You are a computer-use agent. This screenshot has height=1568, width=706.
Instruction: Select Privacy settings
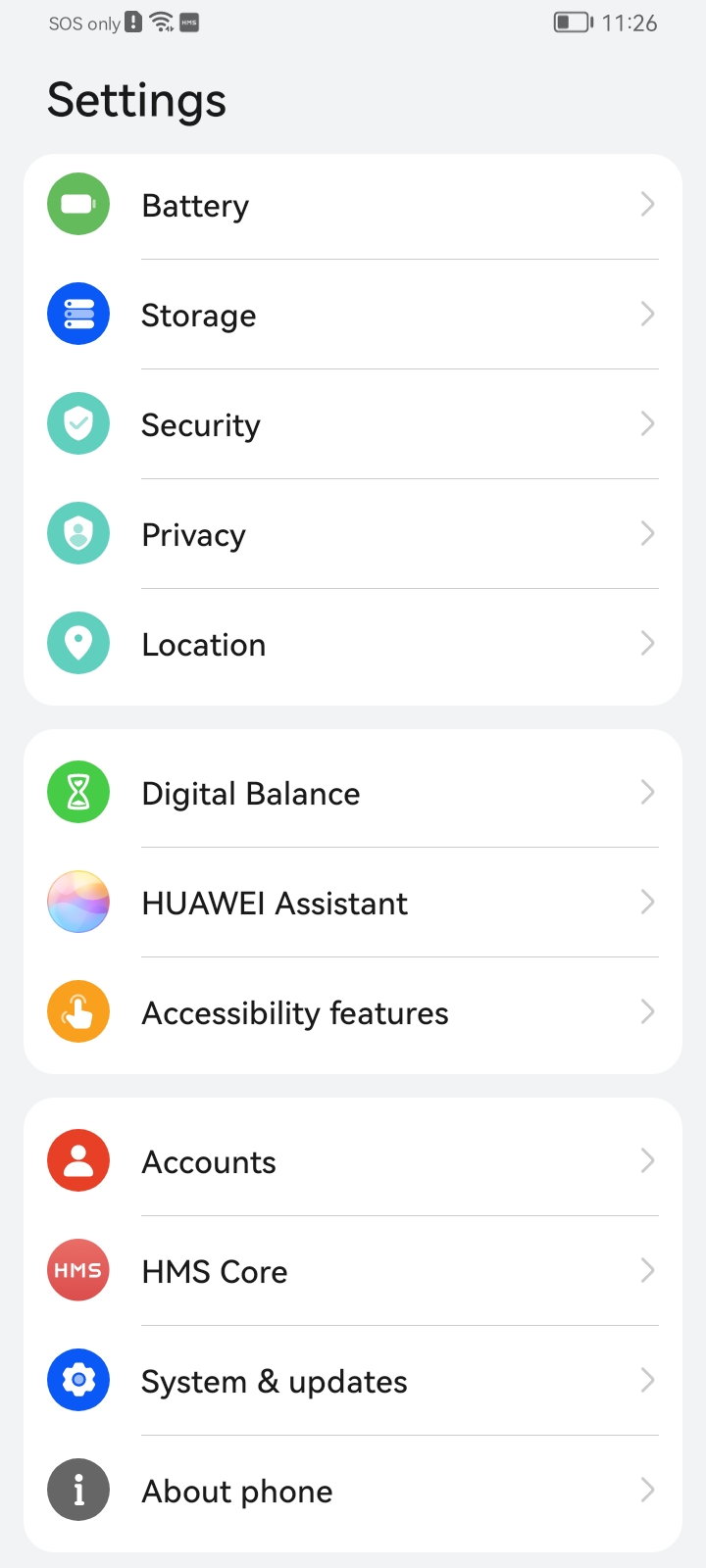click(x=353, y=535)
